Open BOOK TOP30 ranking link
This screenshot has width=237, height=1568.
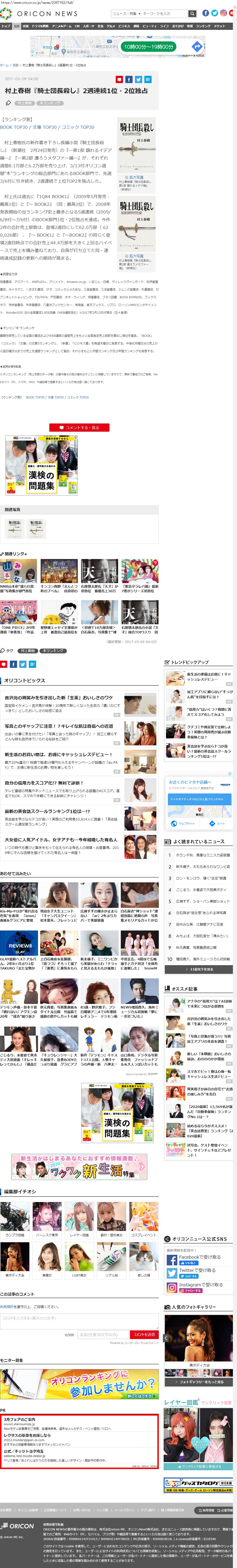click(x=14, y=127)
